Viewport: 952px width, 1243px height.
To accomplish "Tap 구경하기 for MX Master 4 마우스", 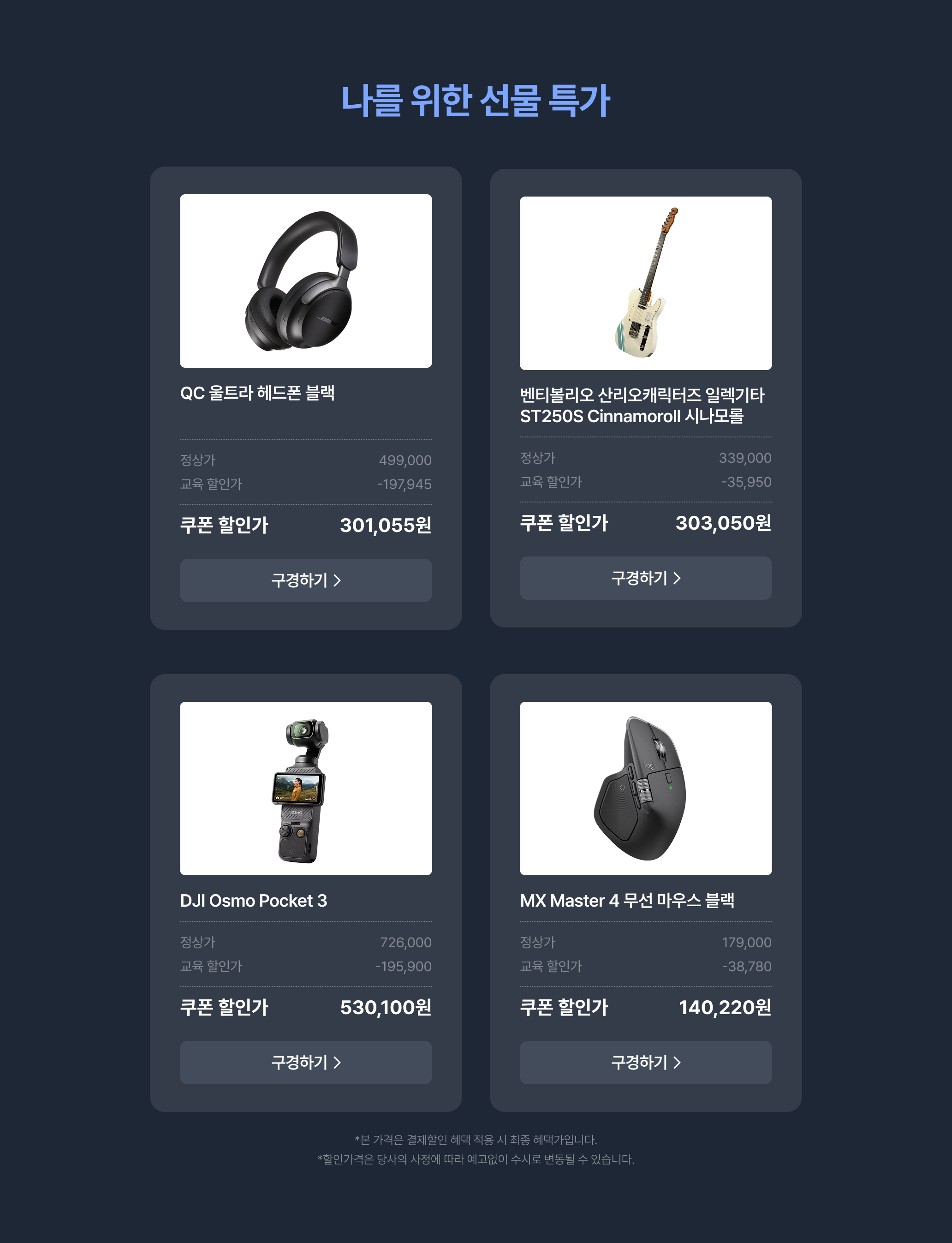I will coord(645,1062).
